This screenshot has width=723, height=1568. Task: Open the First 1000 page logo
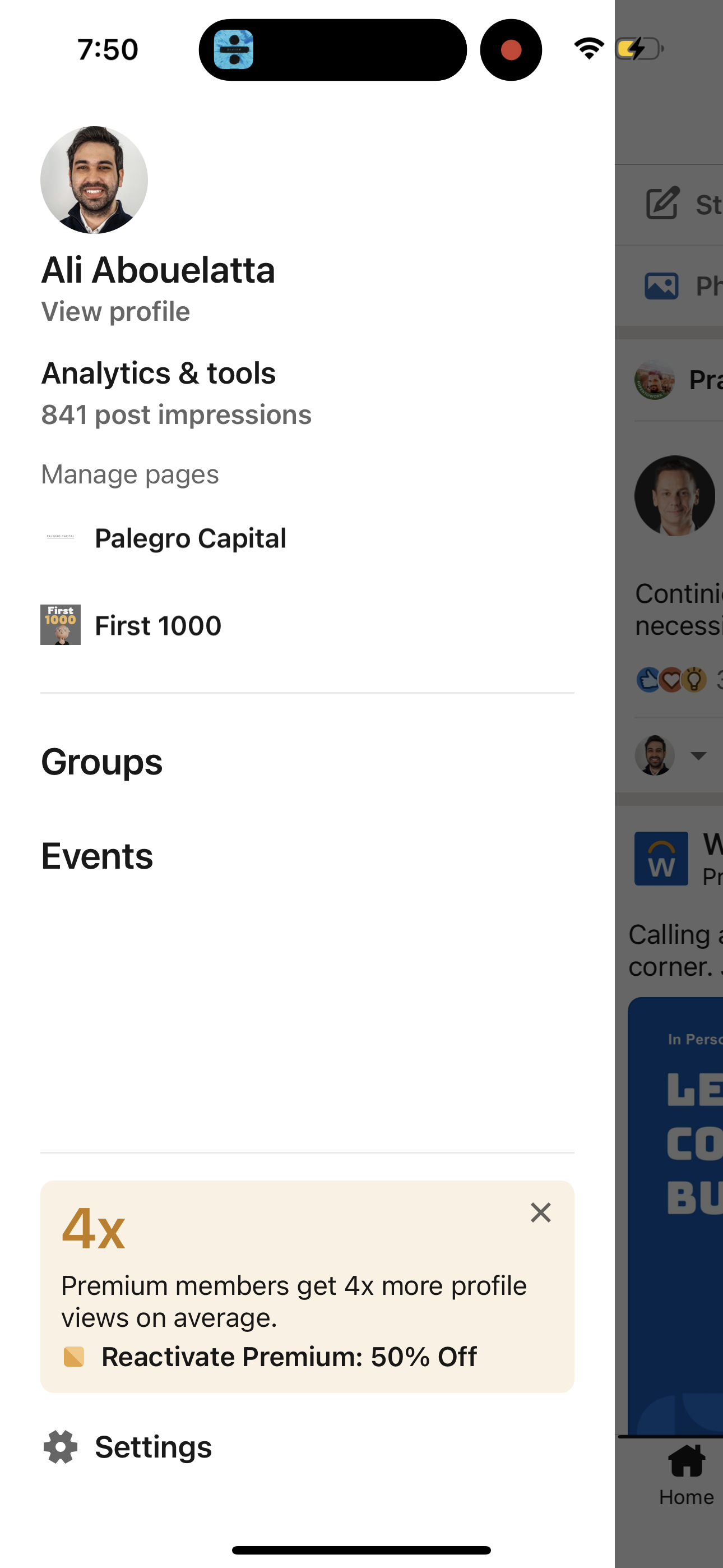click(61, 625)
